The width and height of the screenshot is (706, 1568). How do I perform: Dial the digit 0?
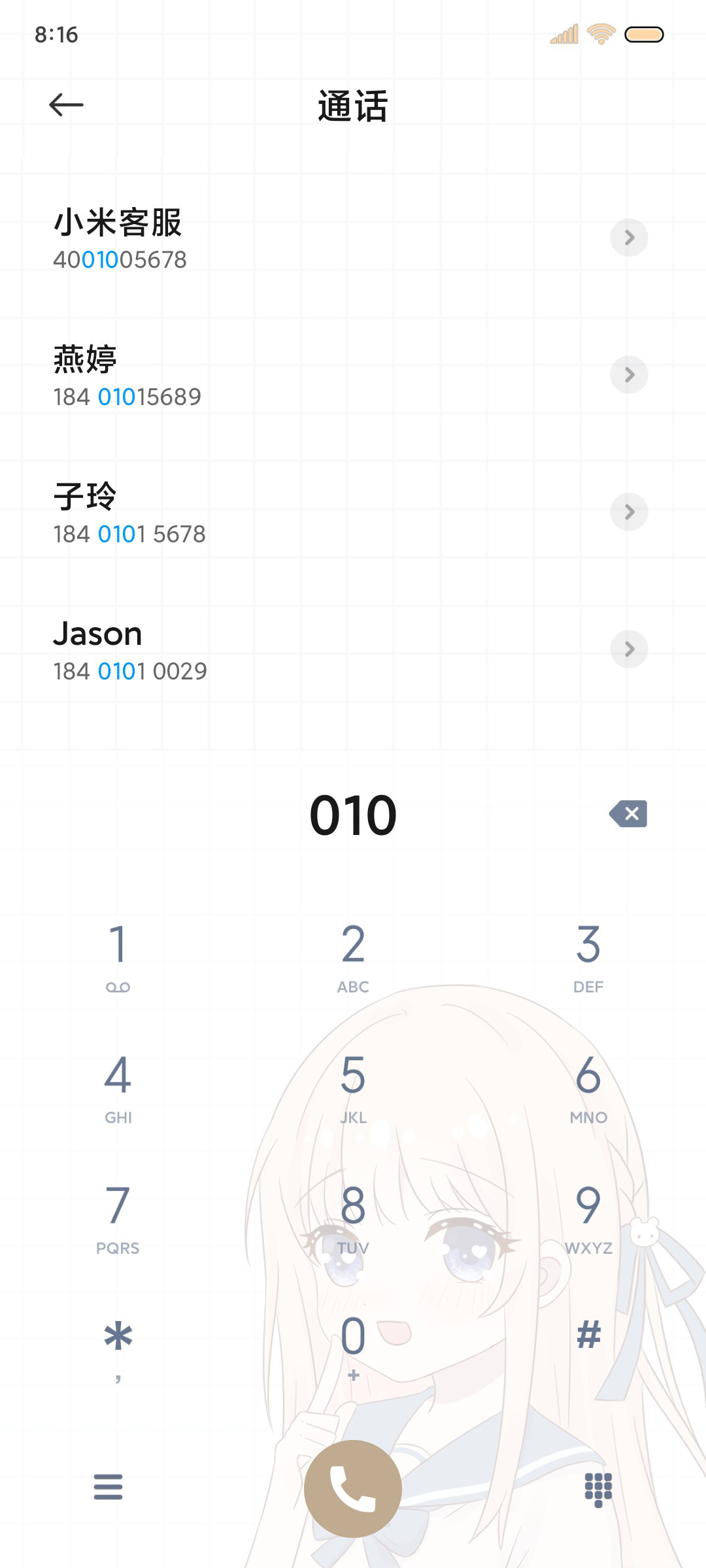(x=353, y=1347)
